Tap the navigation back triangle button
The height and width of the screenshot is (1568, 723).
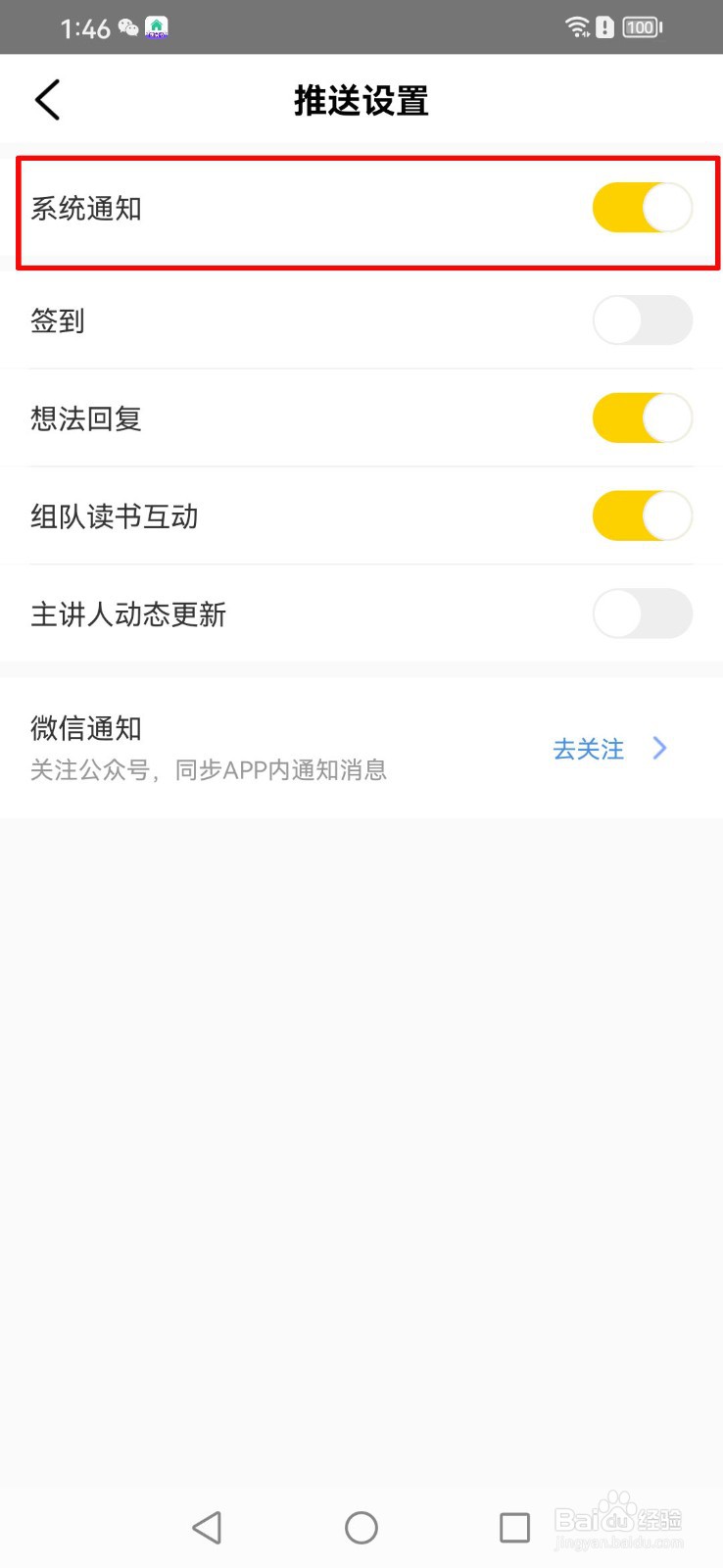(x=207, y=1527)
